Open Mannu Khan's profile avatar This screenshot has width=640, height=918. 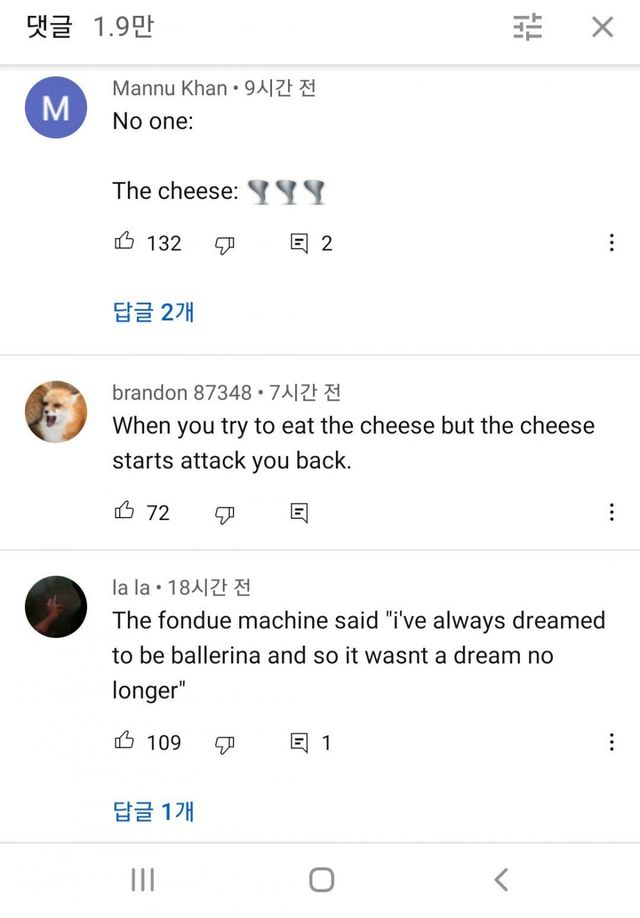pyautogui.click(x=56, y=107)
